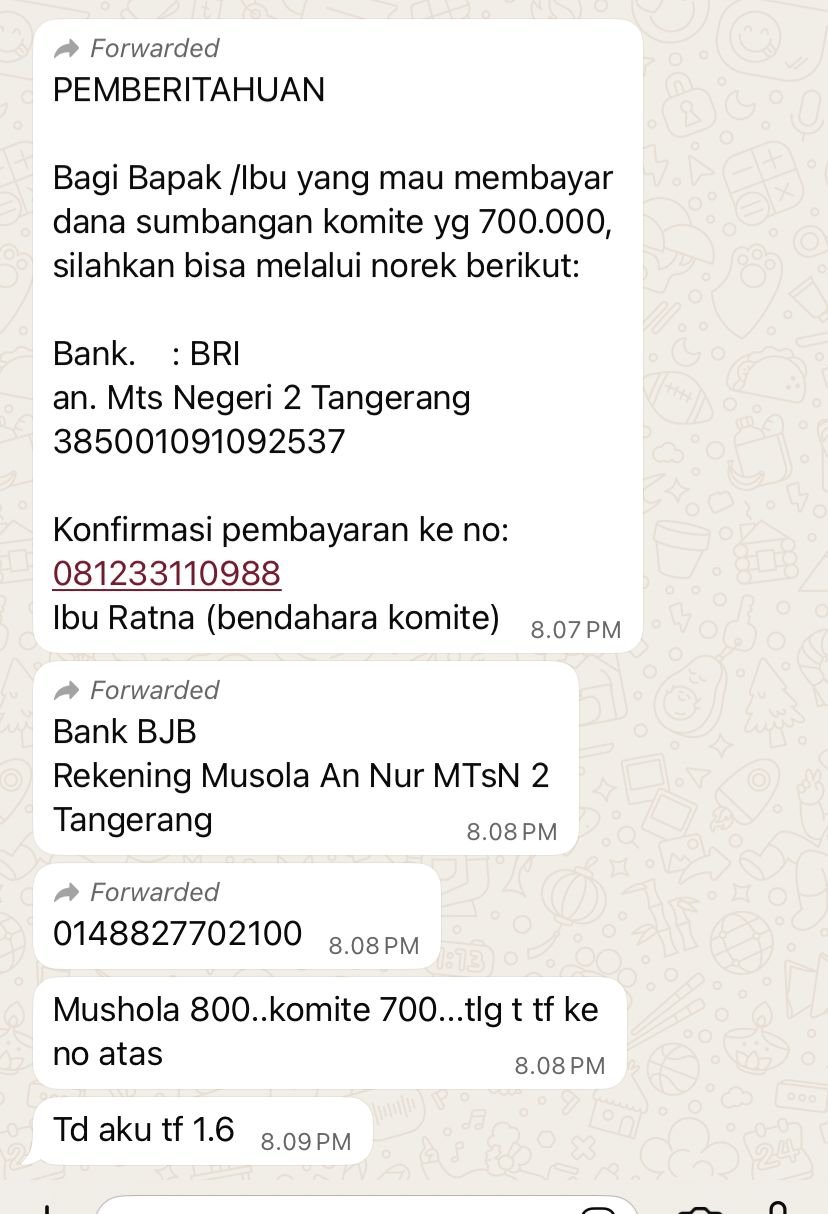This screenshot has height=1214, width=828.
Task: Tap the phone number 081233110988 link
Action: click(x=167, y=574)
